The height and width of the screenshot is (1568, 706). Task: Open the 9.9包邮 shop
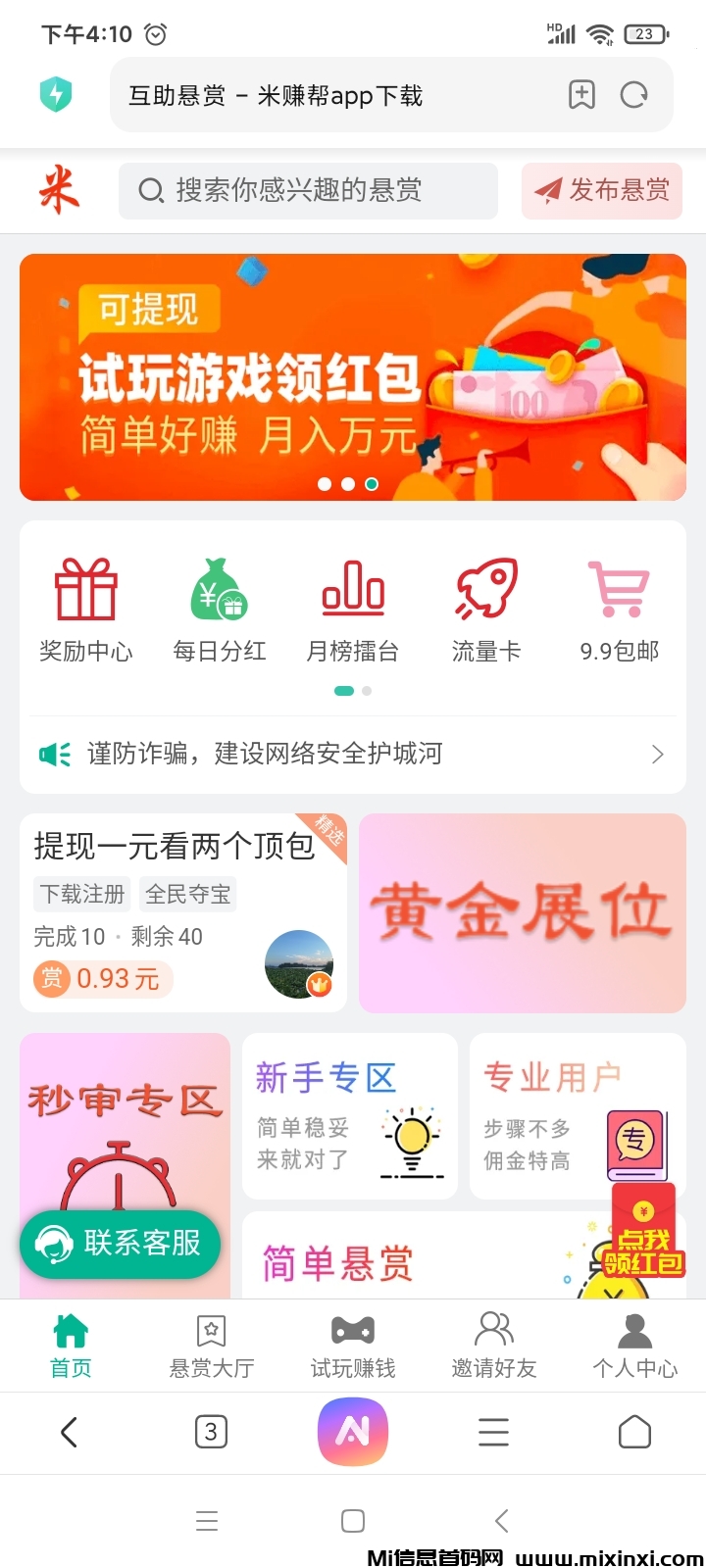620,610
